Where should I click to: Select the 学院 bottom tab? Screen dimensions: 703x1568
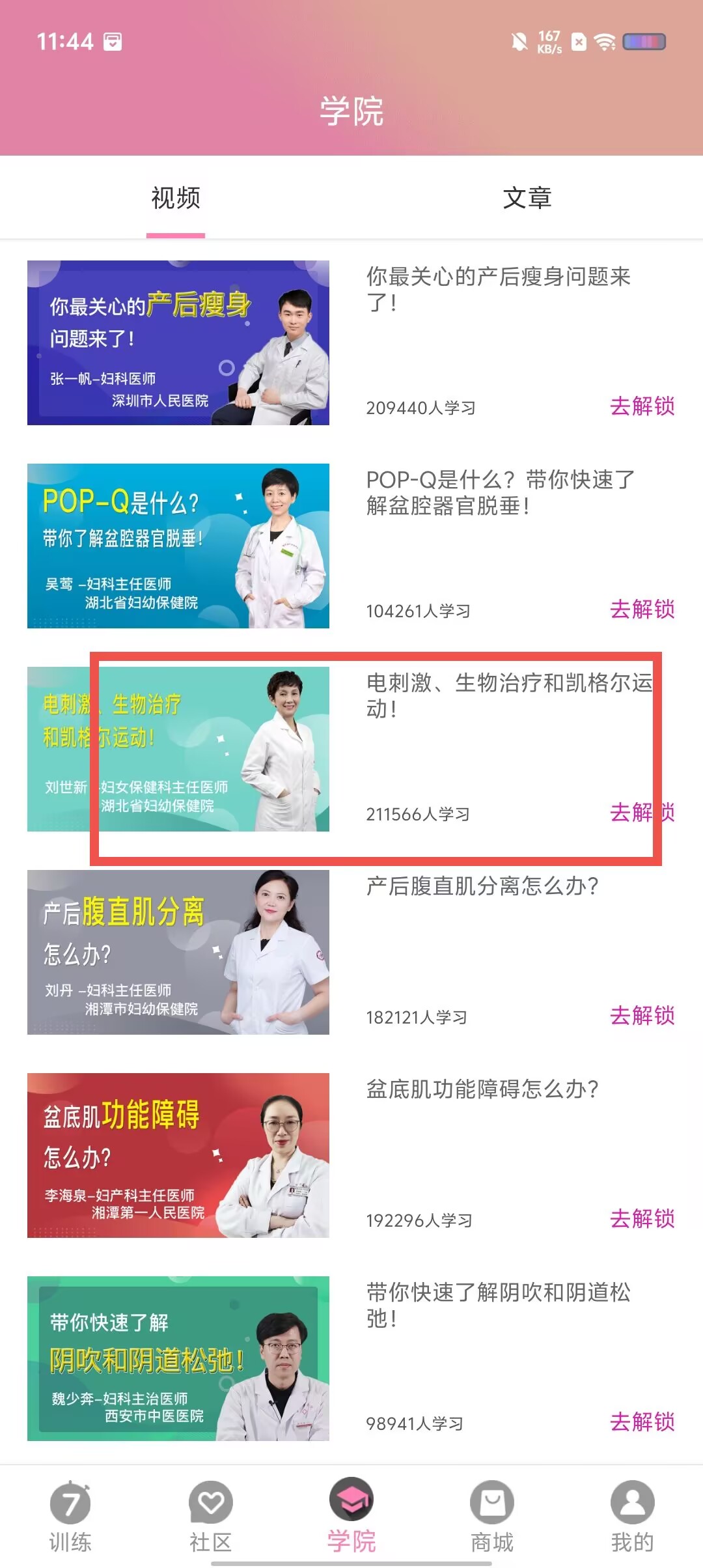(x=351, y=1516)
